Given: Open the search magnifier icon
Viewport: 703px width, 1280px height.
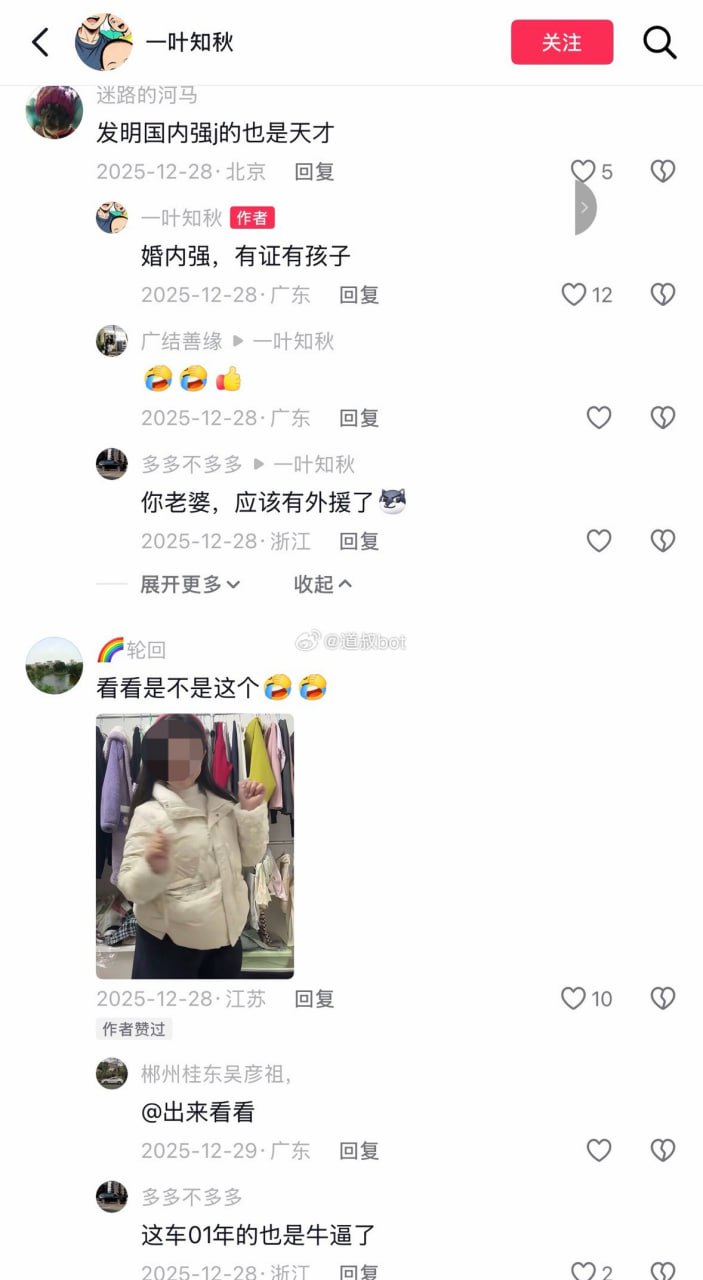Looking at the screenshot, I should pos(659,42).
